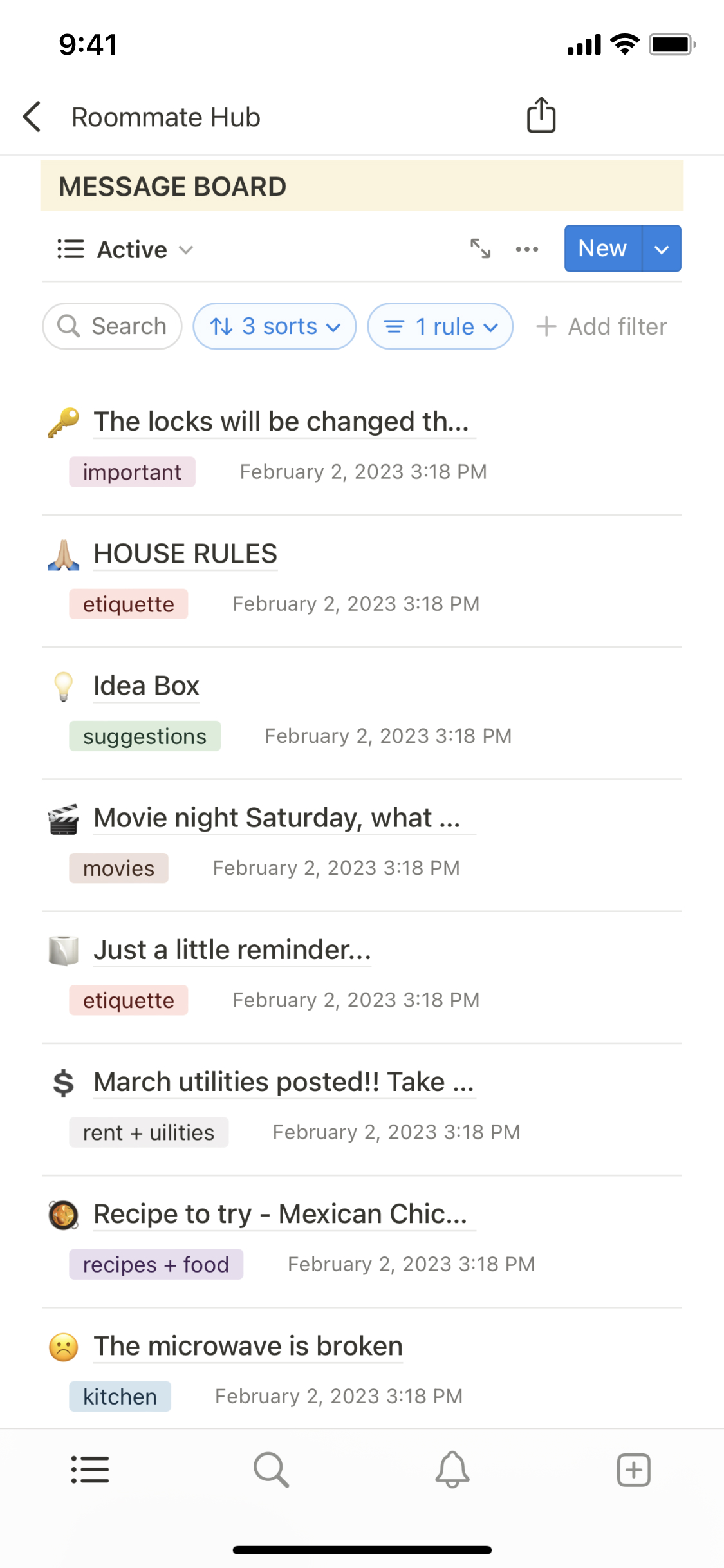Open the three-dot database options
Image resolution: width=724 pixels, height=1568 pixels.
click(526, 249)
